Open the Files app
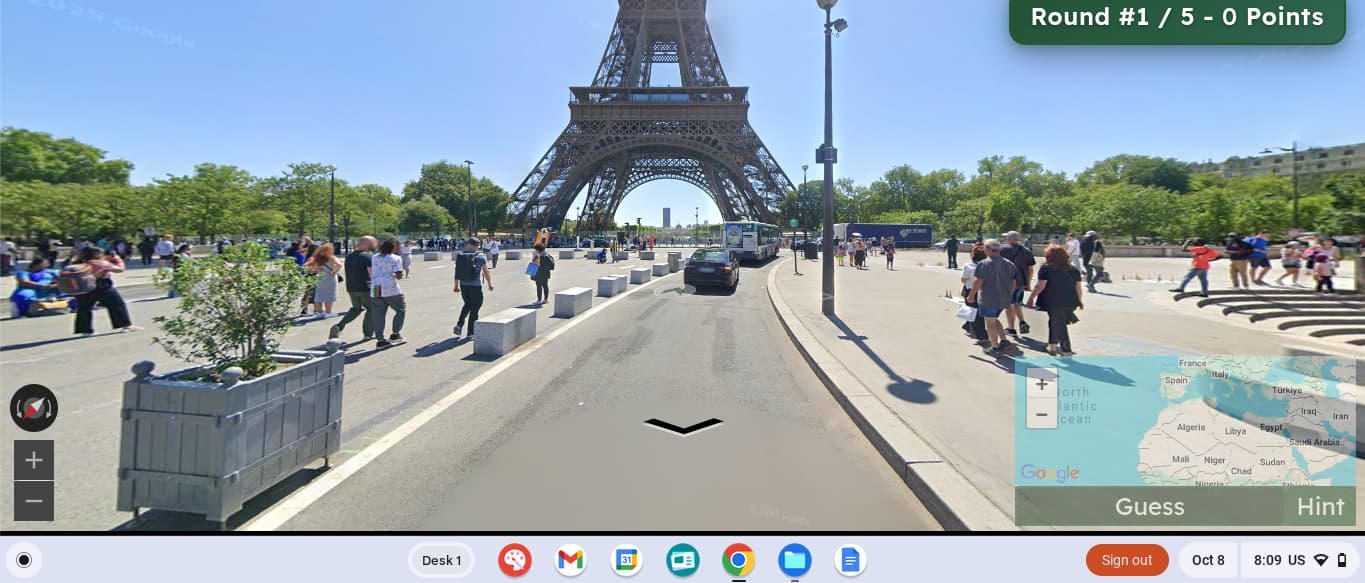The width and height of the screenshot is (1365, 583). click(794, 560)
